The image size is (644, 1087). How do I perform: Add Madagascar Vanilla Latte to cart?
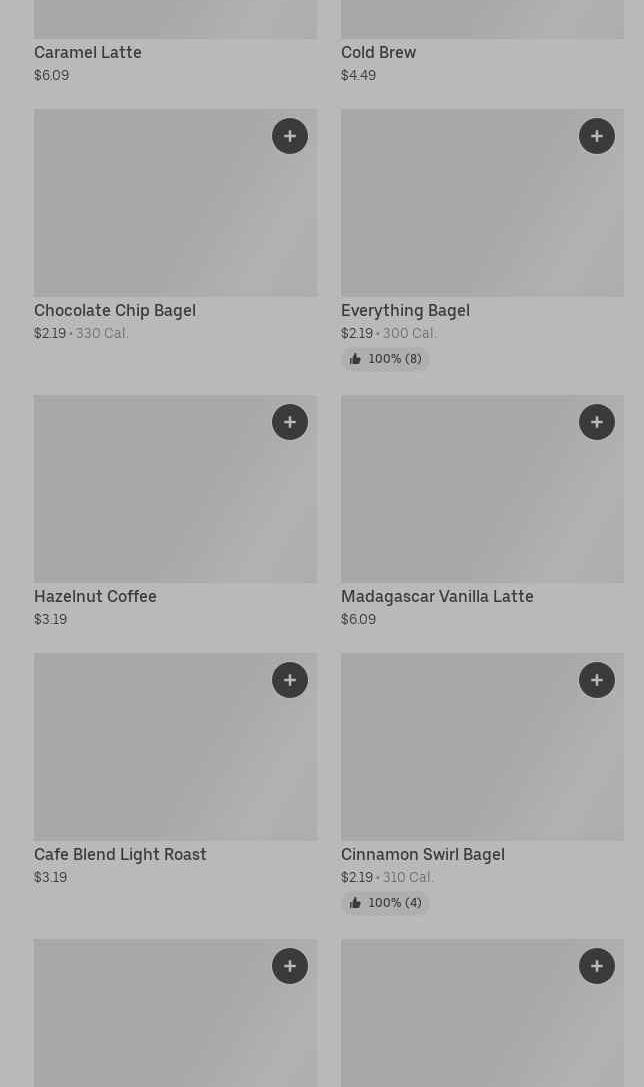597,422
